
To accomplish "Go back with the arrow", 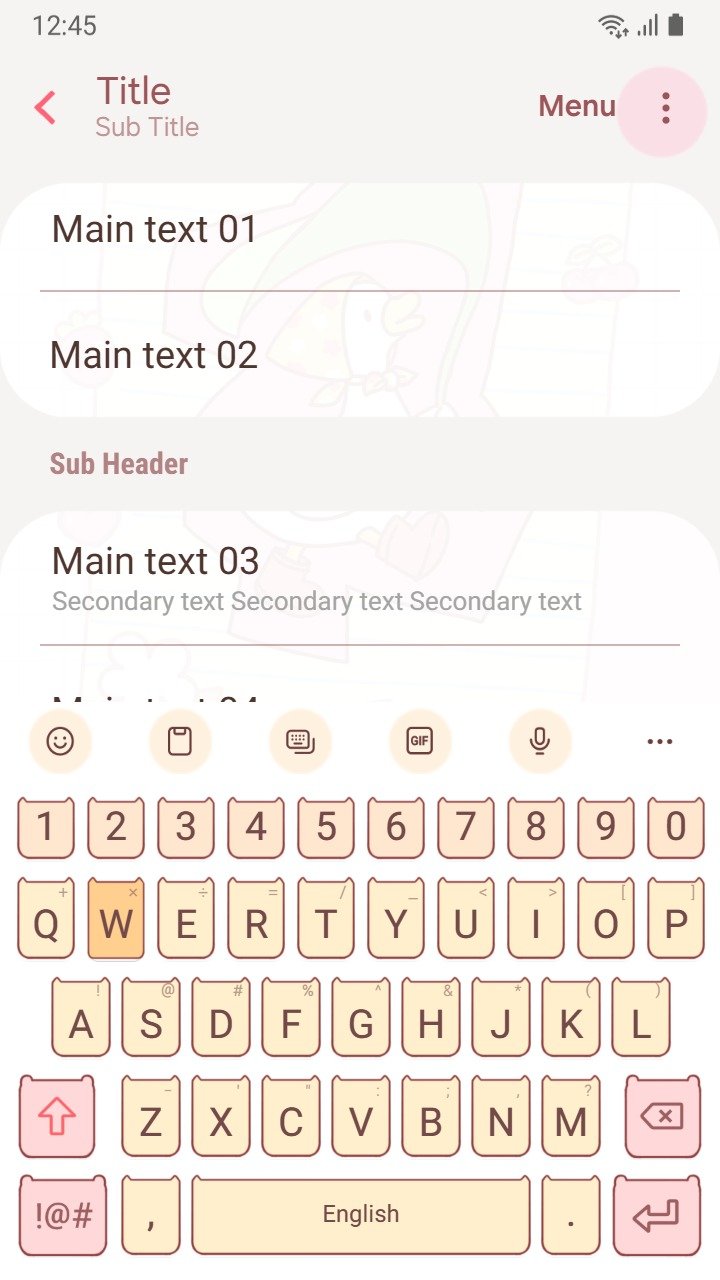I will pos(45,107).
